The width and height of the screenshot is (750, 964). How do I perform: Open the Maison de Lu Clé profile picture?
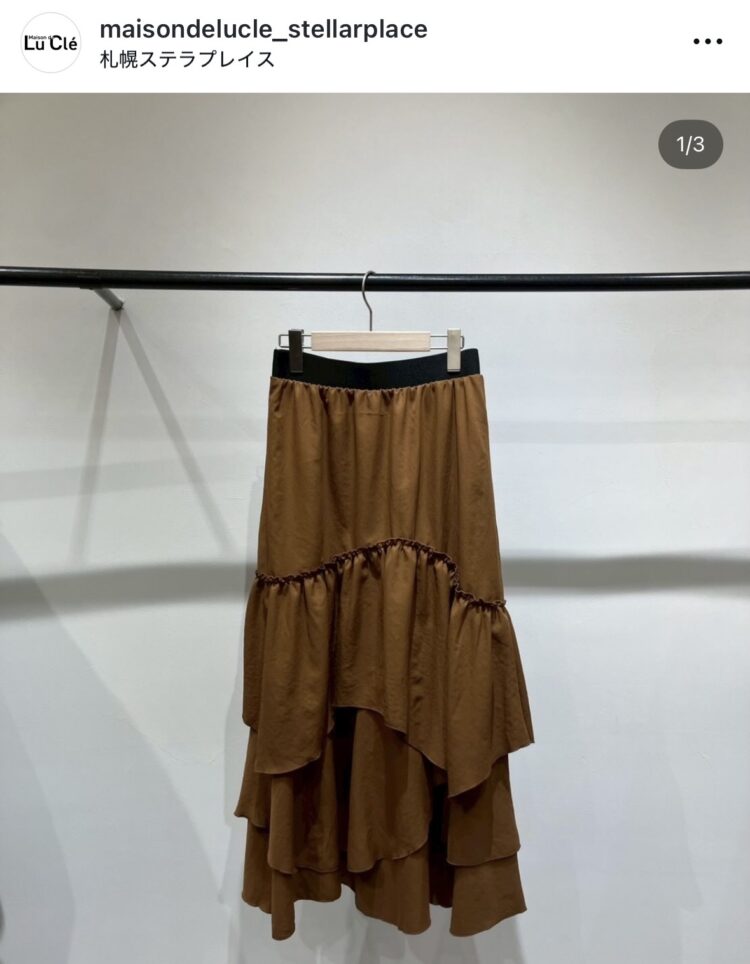[x=50, y=42]
